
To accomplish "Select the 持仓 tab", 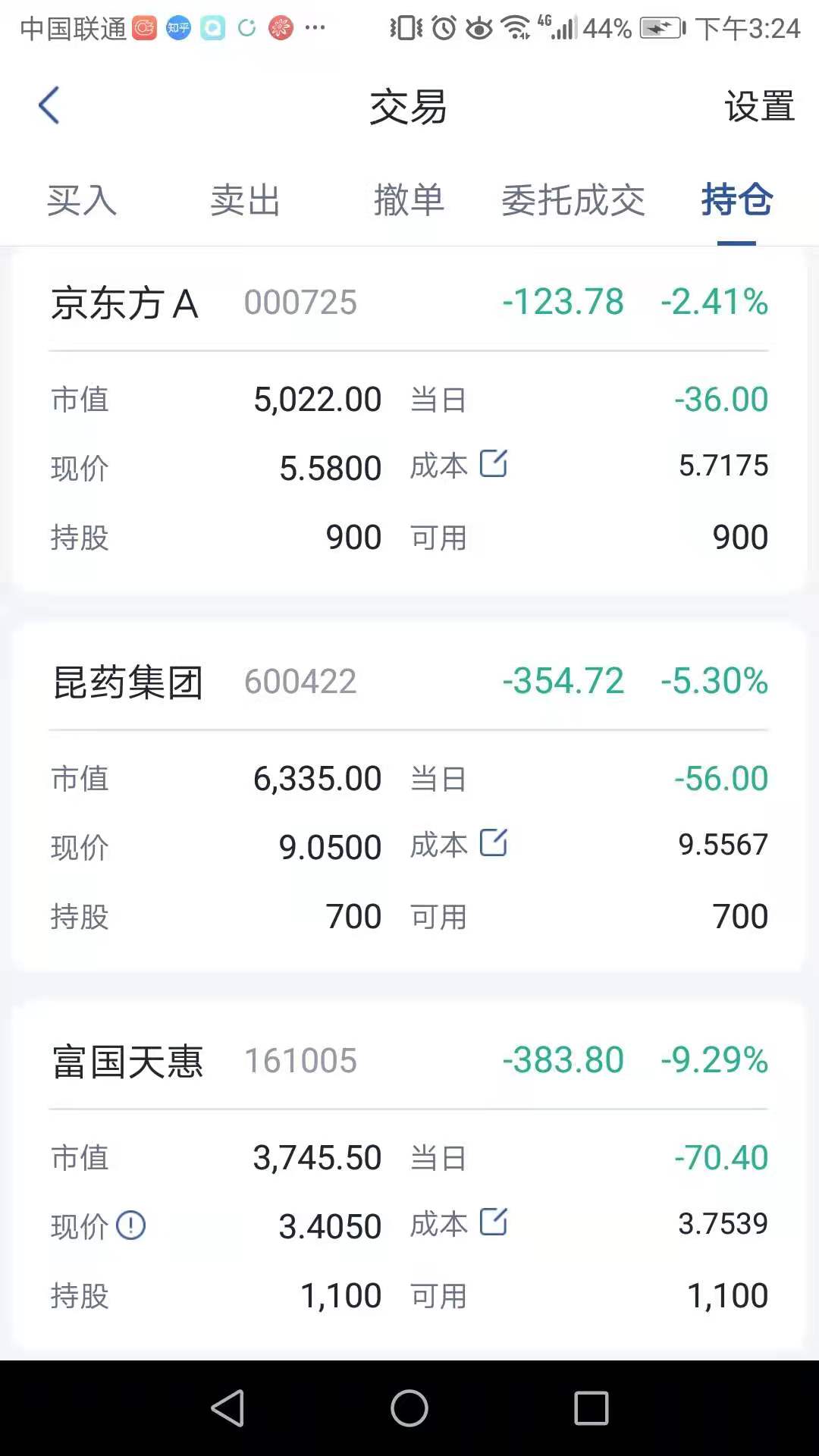I will tap(736, 201).
